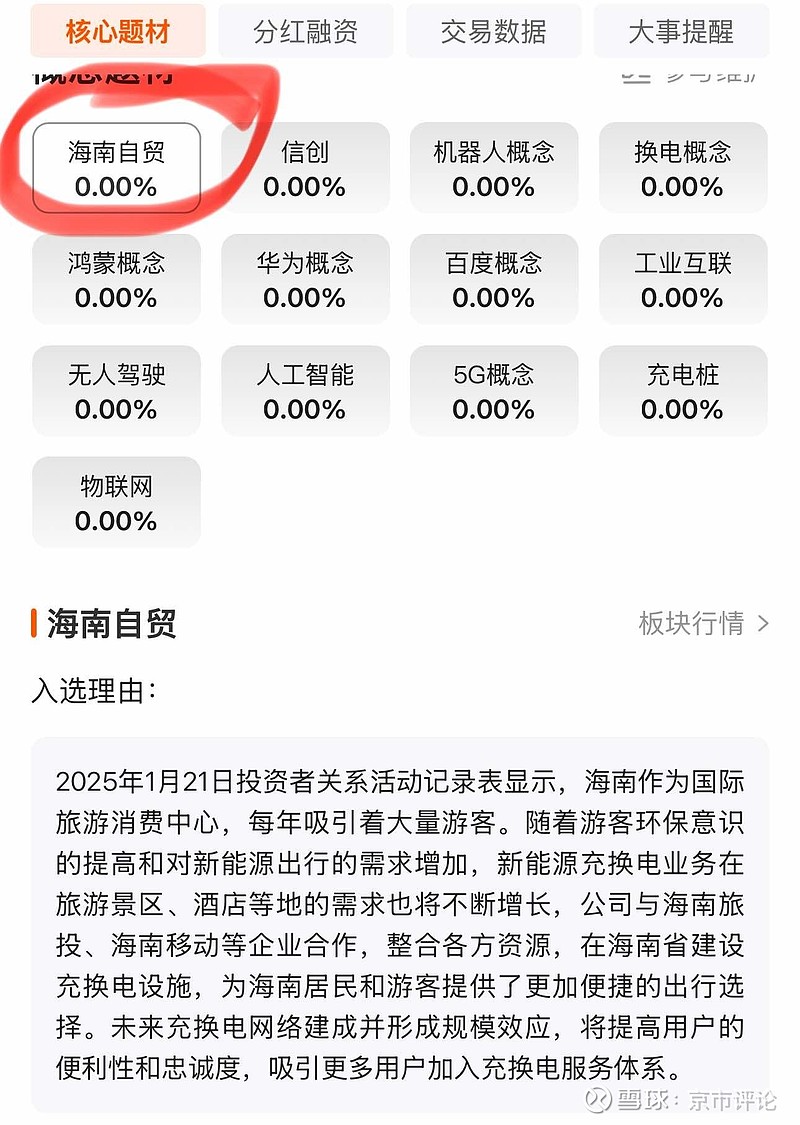Select the 人工智能 concept tag

305,392
